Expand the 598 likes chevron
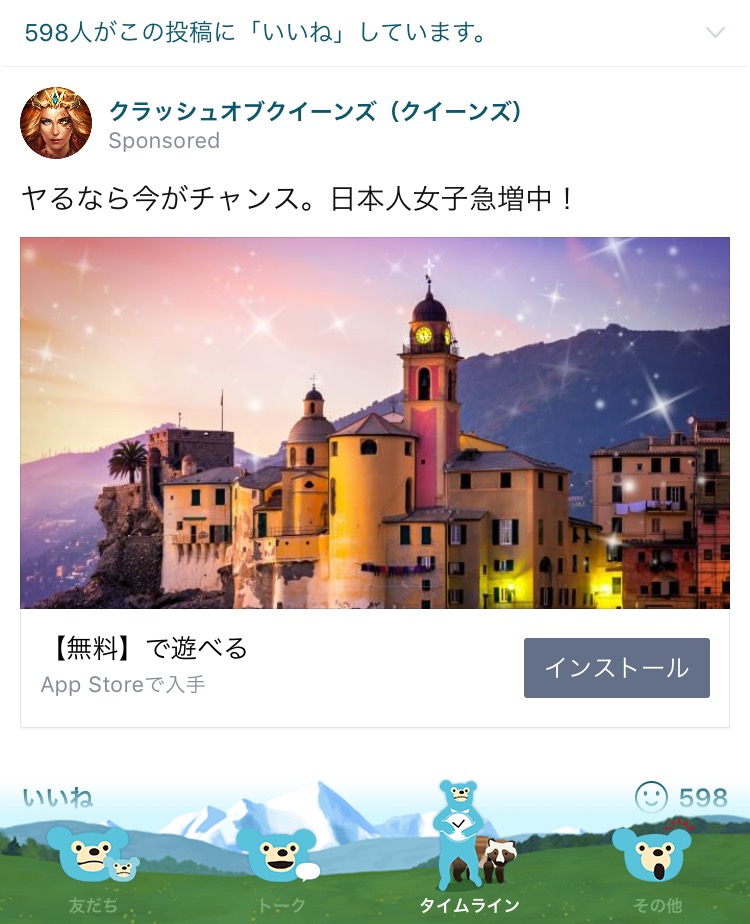Screen dimensions: 750x924 pyautogui.click(x=714, y=33)
